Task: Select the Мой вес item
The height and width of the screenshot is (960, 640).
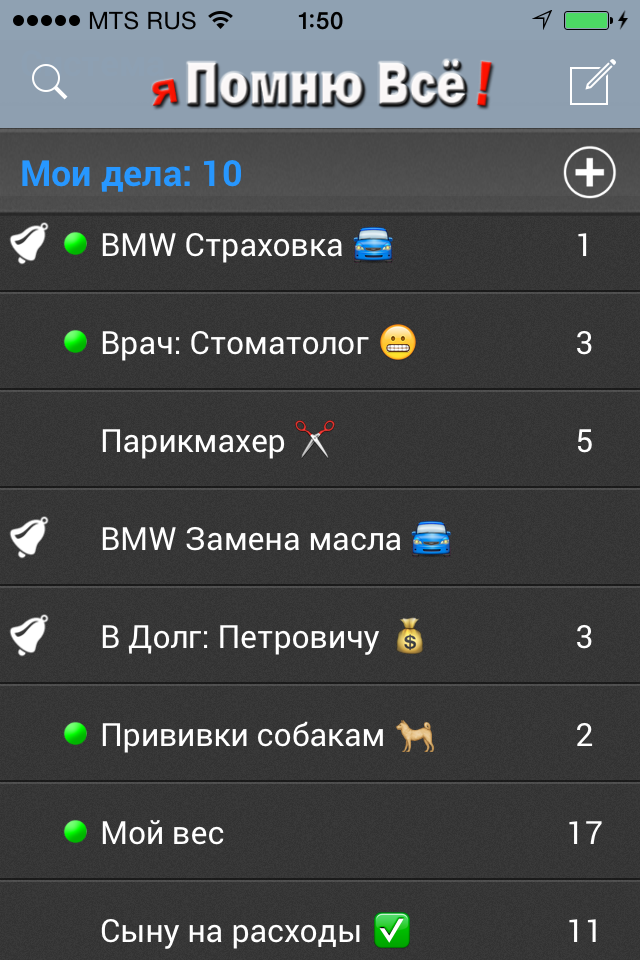Action: (163, 833)
